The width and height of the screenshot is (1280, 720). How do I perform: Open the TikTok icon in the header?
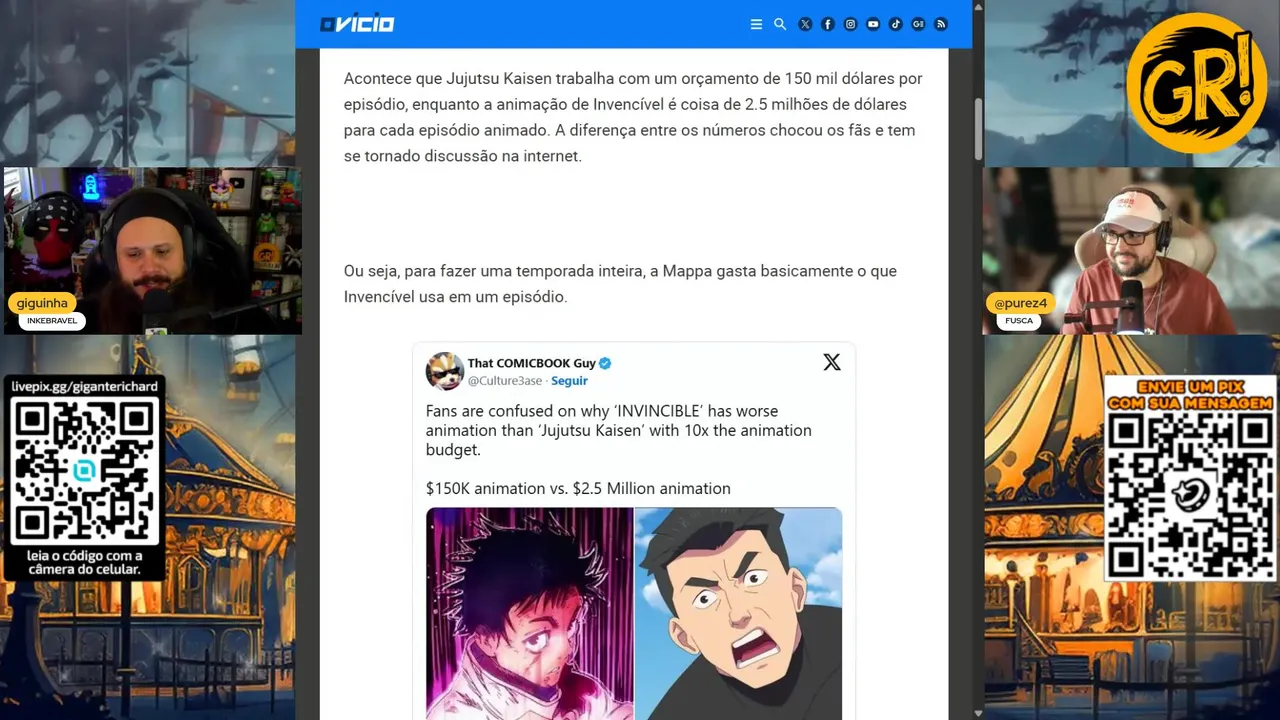(x=896, y=24)
